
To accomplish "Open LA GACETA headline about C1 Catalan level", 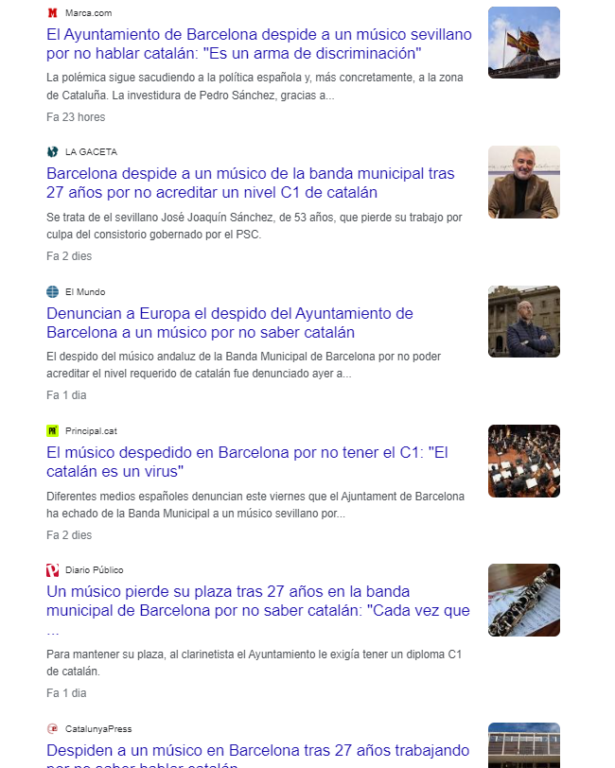I will (250, 183).
